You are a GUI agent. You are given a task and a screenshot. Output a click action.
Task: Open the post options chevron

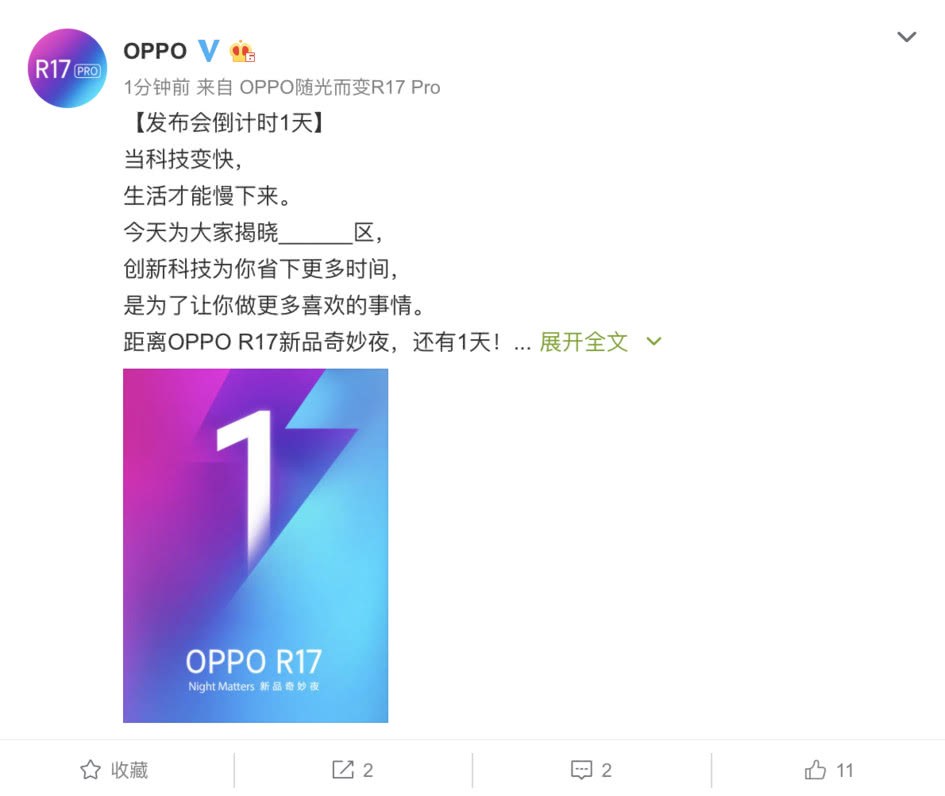tap(906, 38)
